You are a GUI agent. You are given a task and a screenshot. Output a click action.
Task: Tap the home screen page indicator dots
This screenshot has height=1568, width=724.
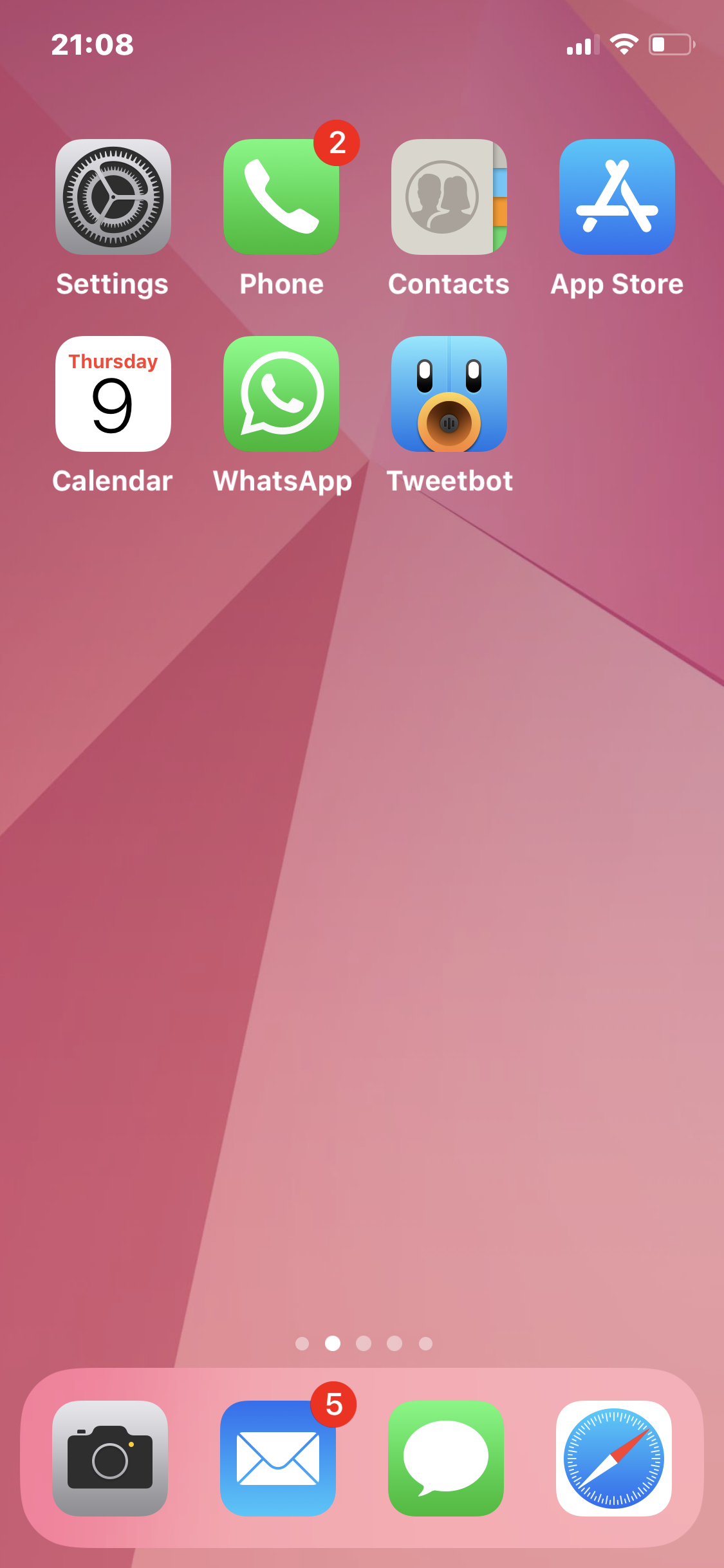click(364, 1343)
